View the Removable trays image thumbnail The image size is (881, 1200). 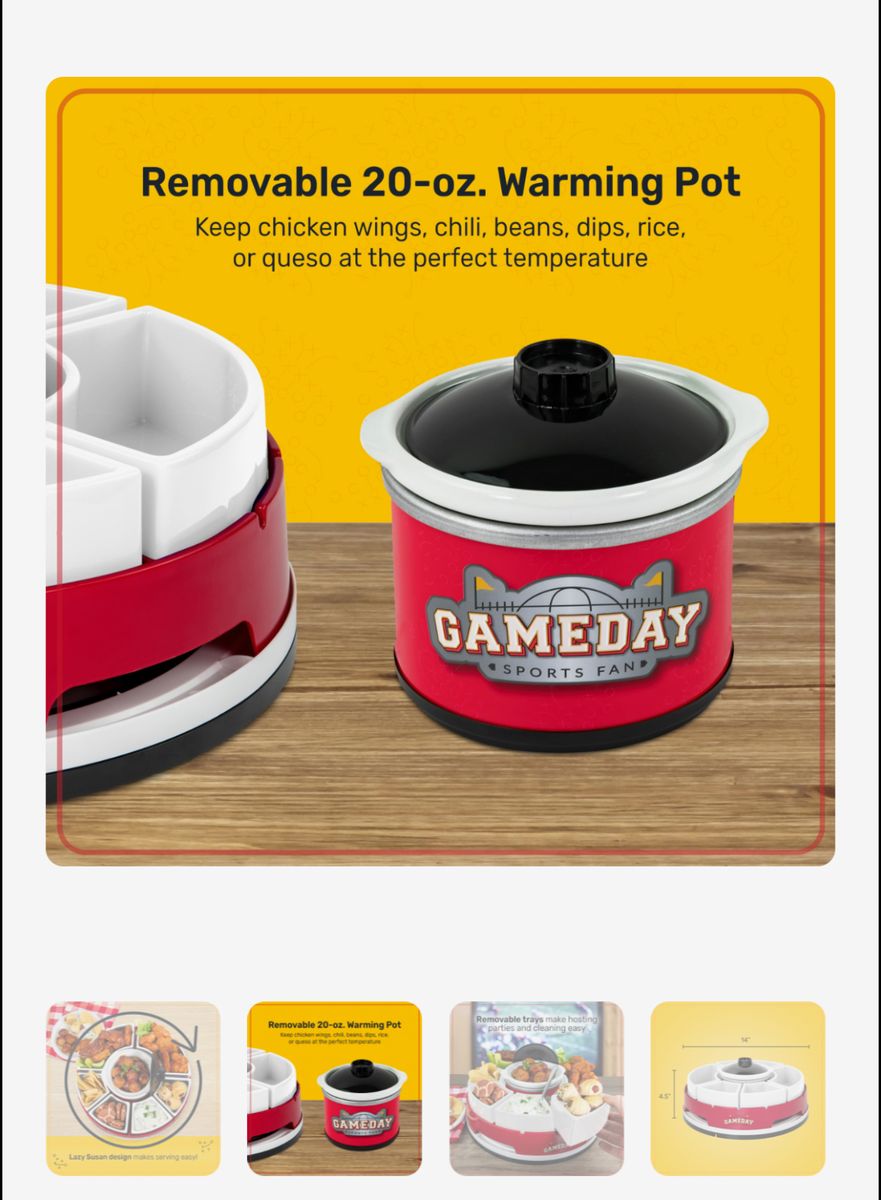[x=536, y=1088]
